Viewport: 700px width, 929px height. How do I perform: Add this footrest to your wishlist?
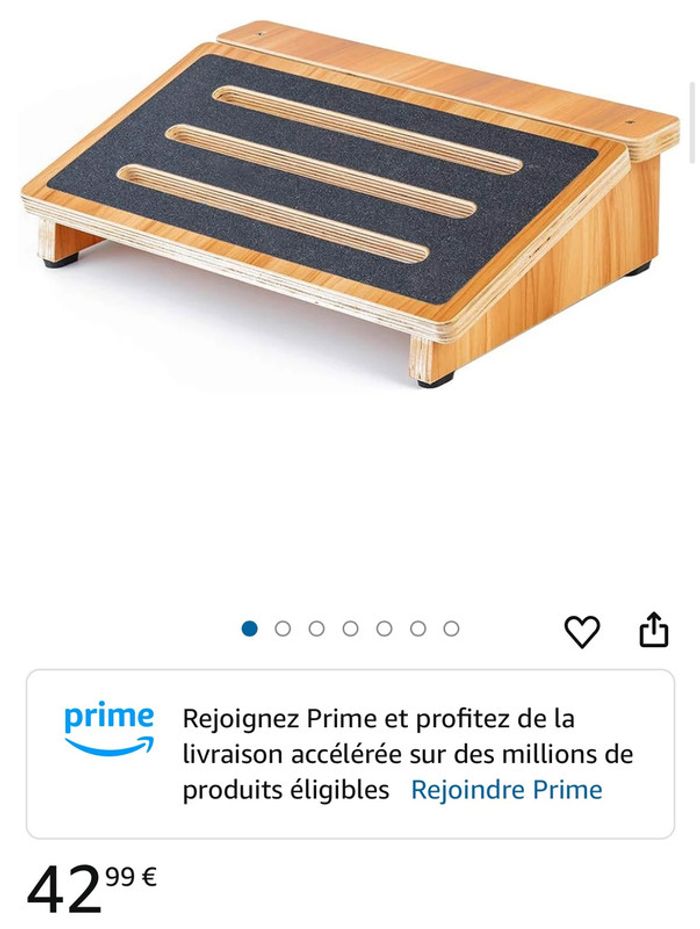click(x=582, y=631)
